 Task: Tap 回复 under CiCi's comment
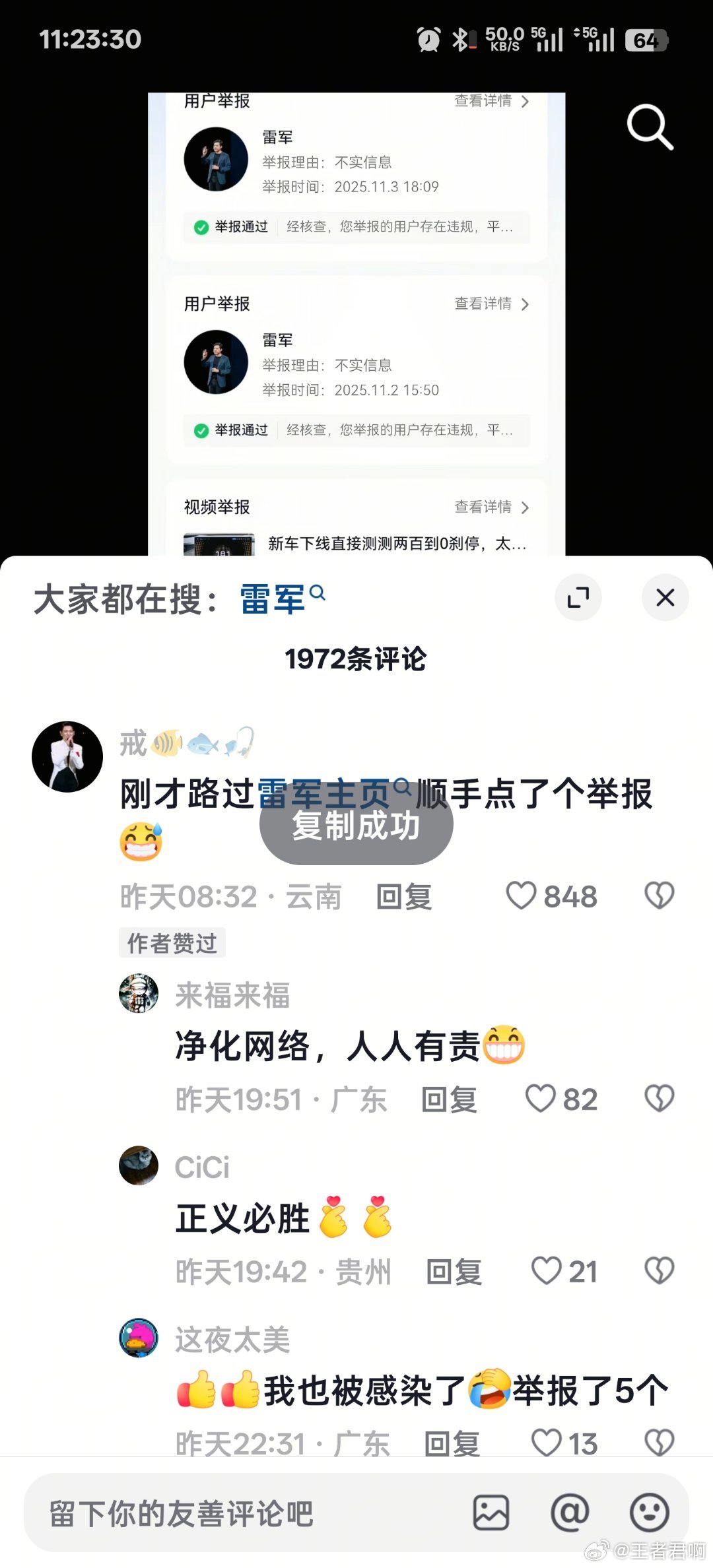pyautogui.click(x=453, y=1271)
